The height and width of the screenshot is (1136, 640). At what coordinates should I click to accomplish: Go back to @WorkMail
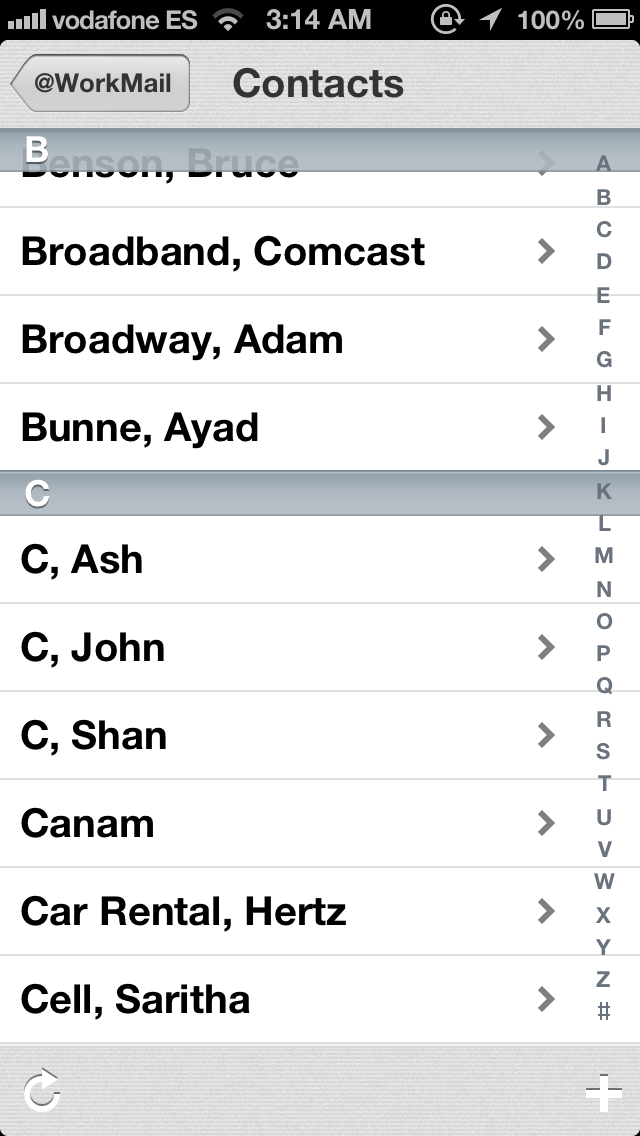click(x=101, y=83)
